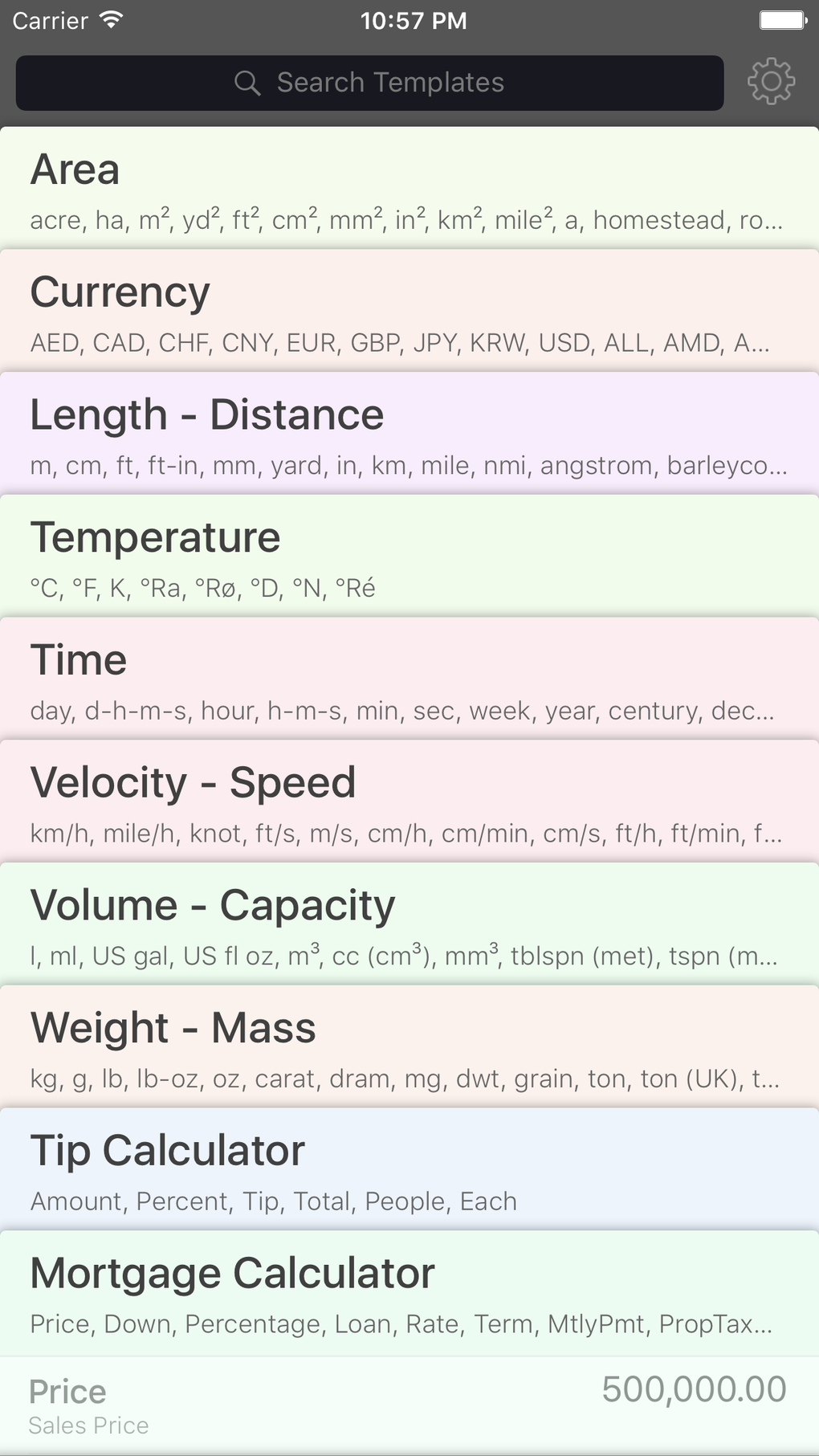The width and height of the screenshot is (819, 1456).
Task: Choose Weight - Mass template
Action: (409, 1048)
